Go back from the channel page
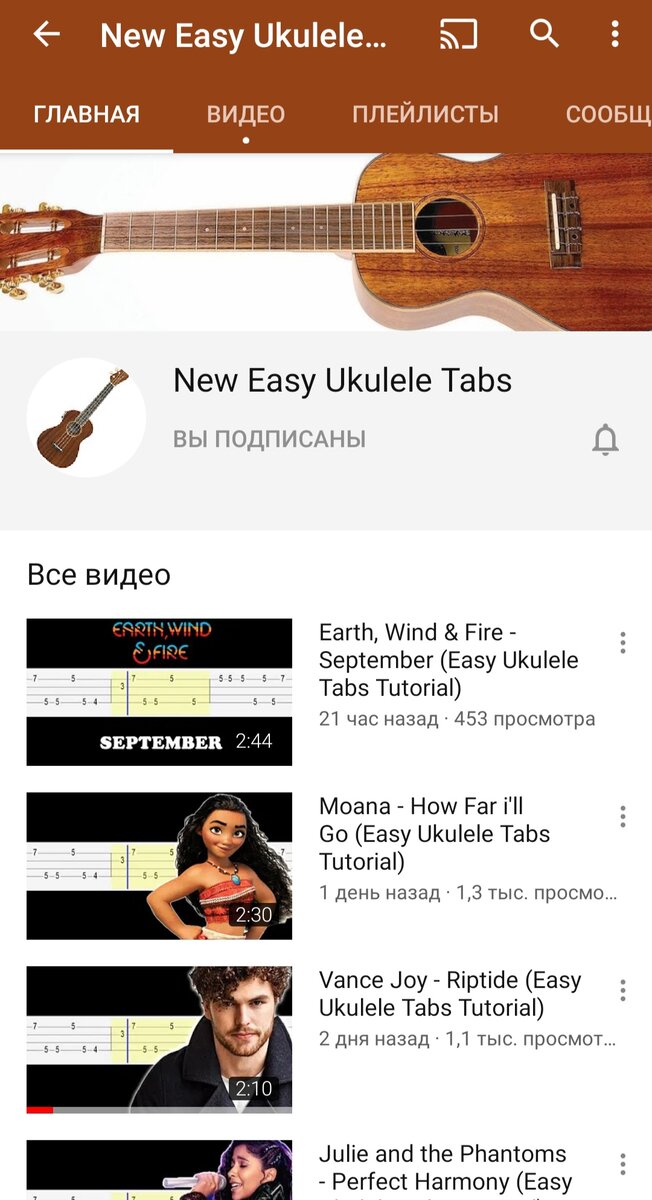Screen dimensions: 652x1200 click(46, 35)
